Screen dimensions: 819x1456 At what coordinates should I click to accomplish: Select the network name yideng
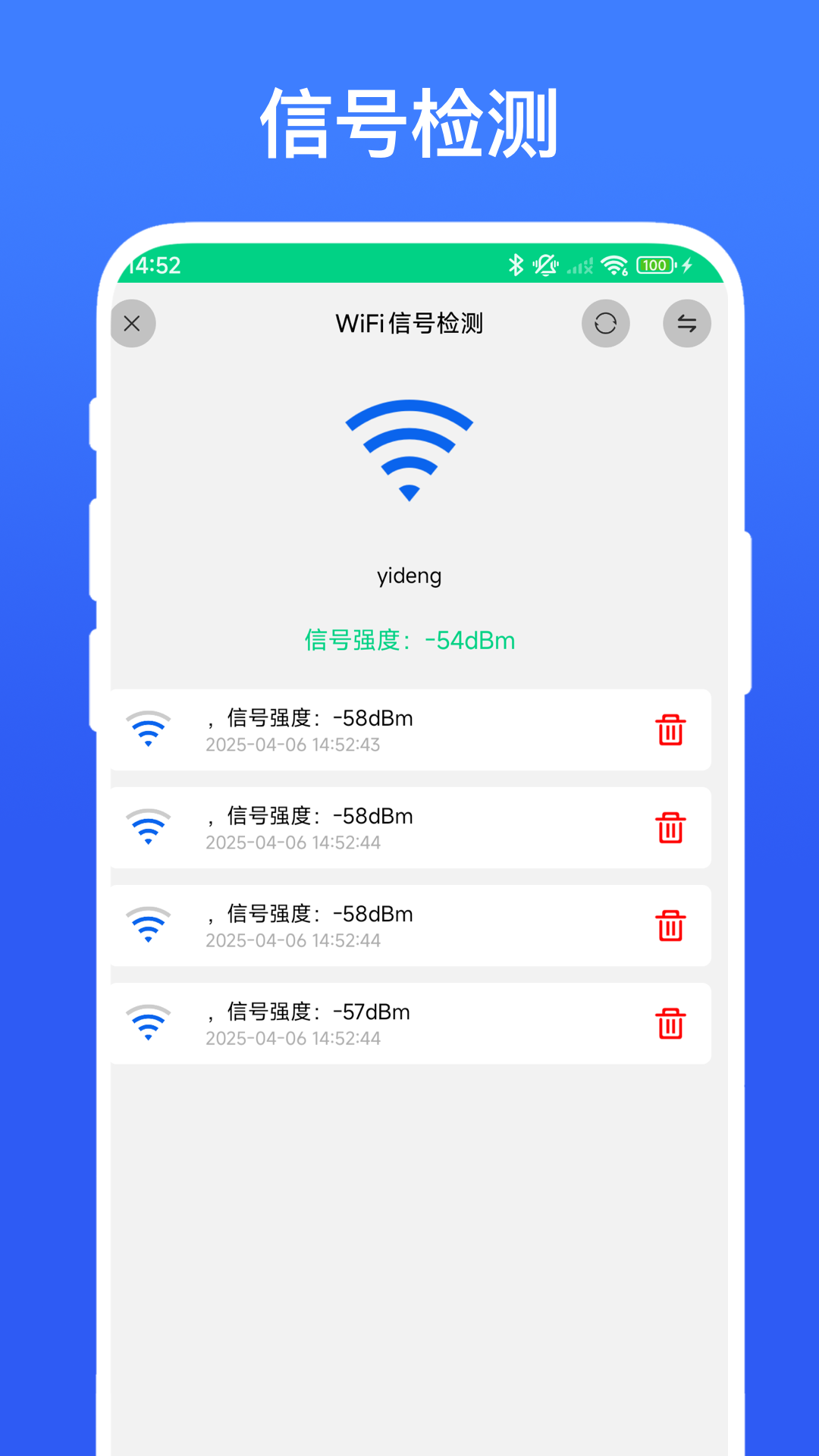(x=409, y=576)
